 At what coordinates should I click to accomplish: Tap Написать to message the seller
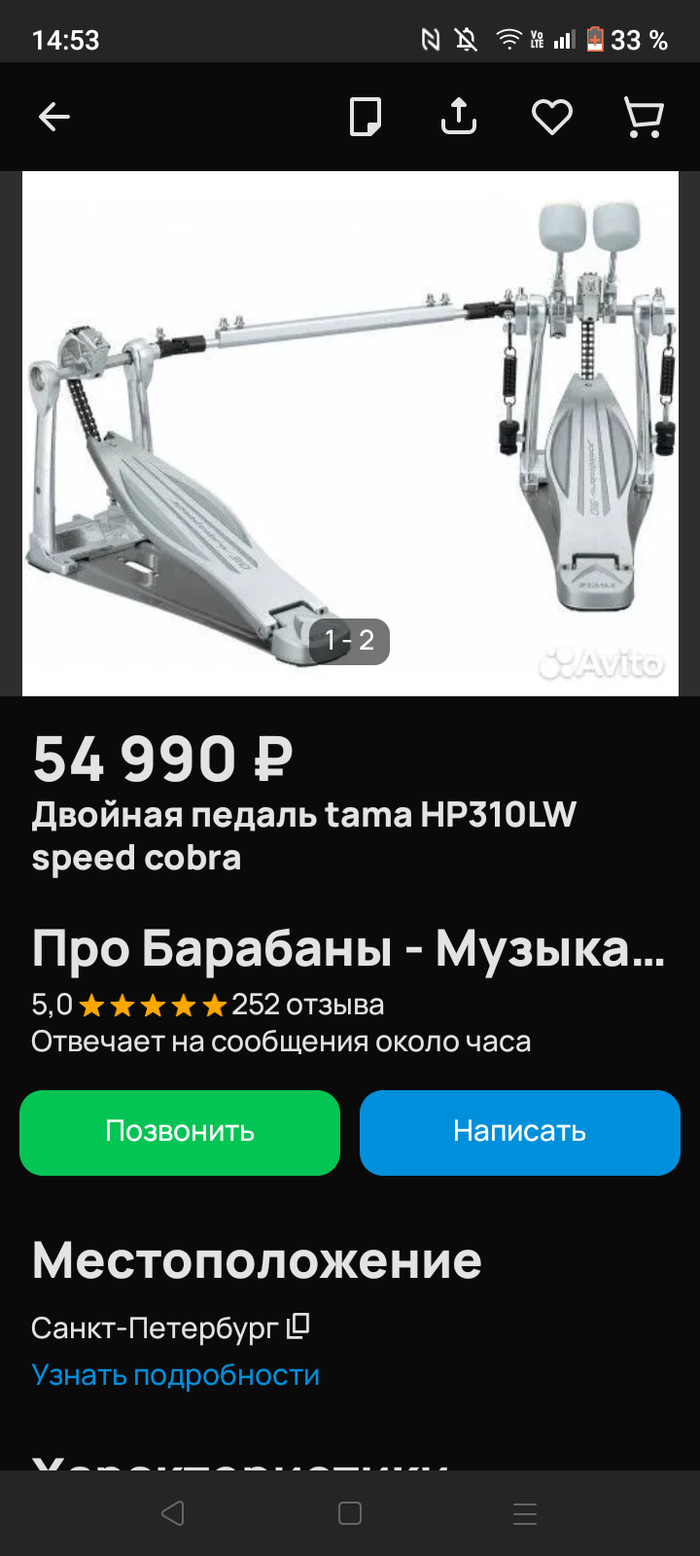click(519, 1131)
